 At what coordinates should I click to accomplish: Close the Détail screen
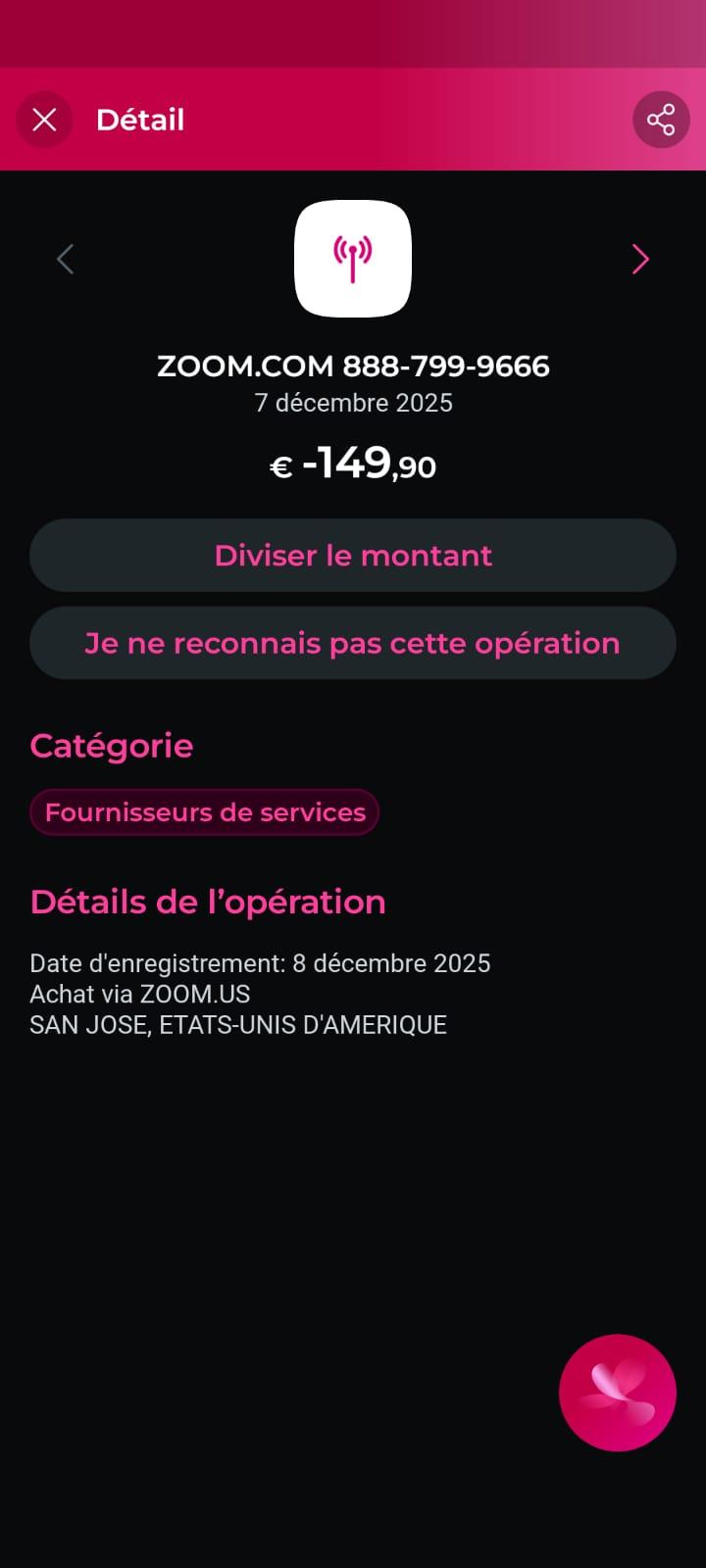click(x=44, y=120)
